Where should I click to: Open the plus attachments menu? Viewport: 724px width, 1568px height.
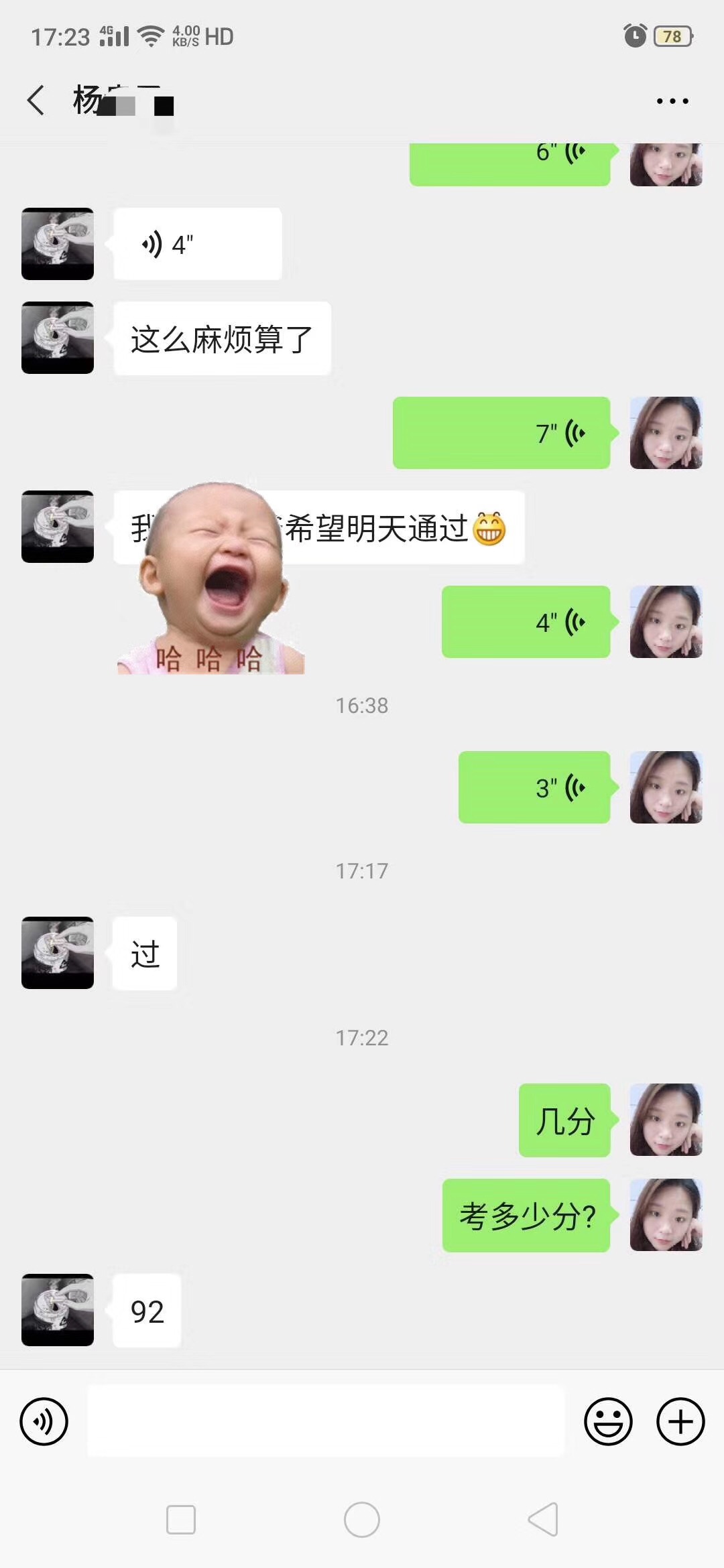pos(680,1421)
